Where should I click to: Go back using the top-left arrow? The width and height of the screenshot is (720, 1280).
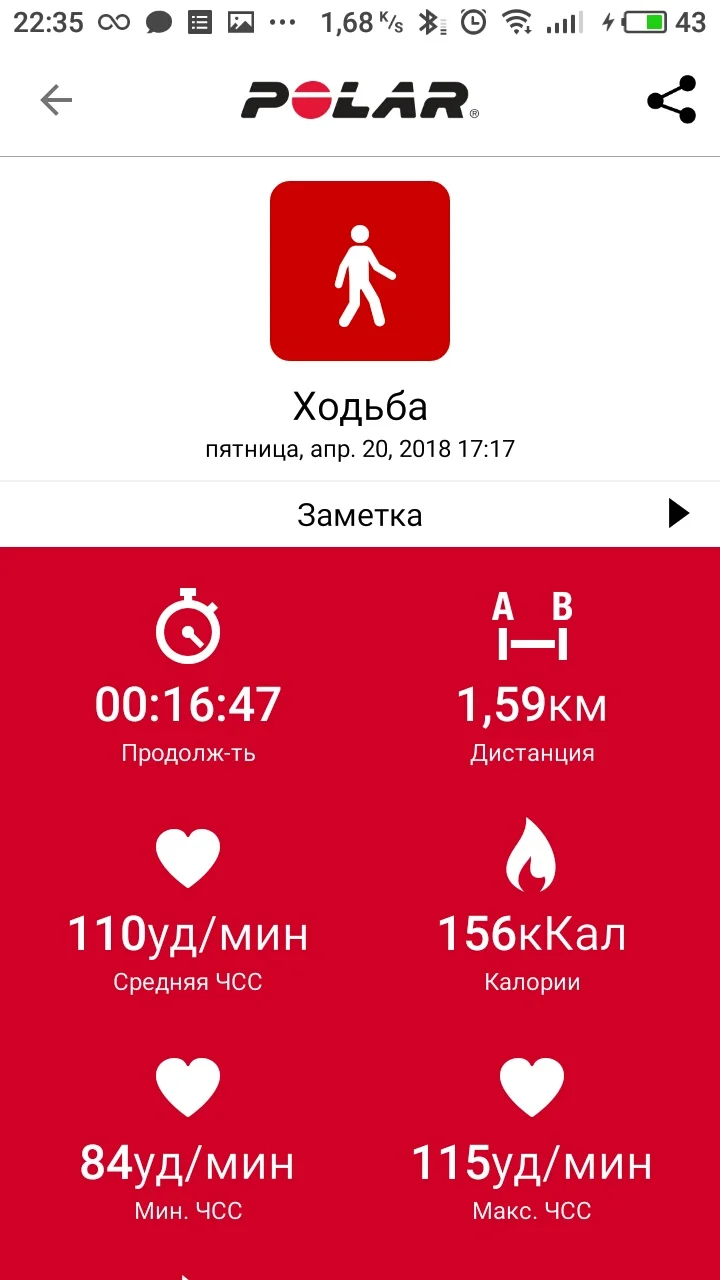56,100
